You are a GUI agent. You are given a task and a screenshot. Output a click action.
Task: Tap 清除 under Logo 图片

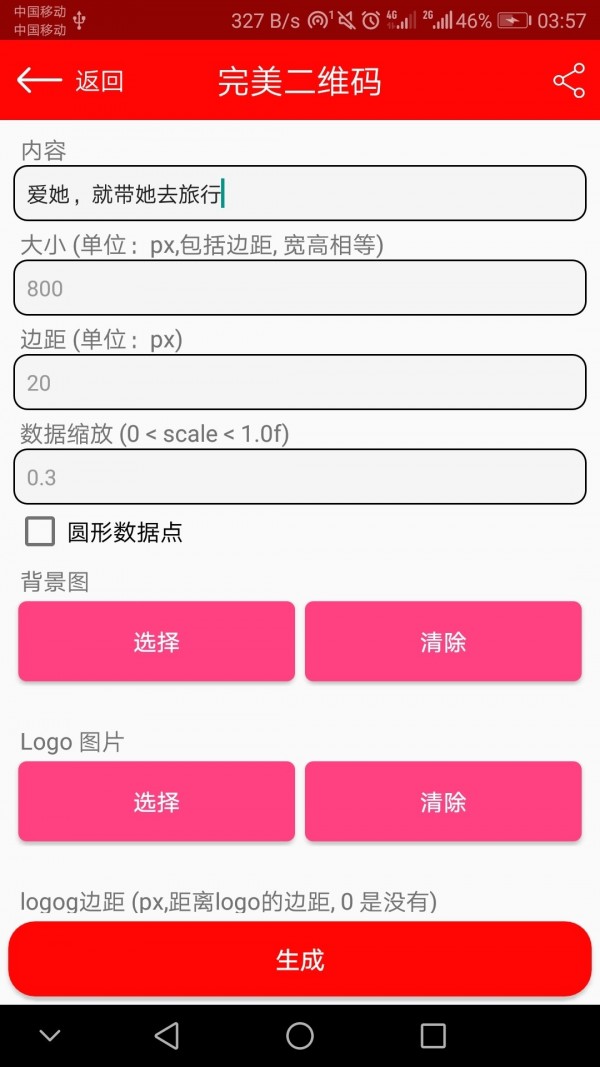443,801
